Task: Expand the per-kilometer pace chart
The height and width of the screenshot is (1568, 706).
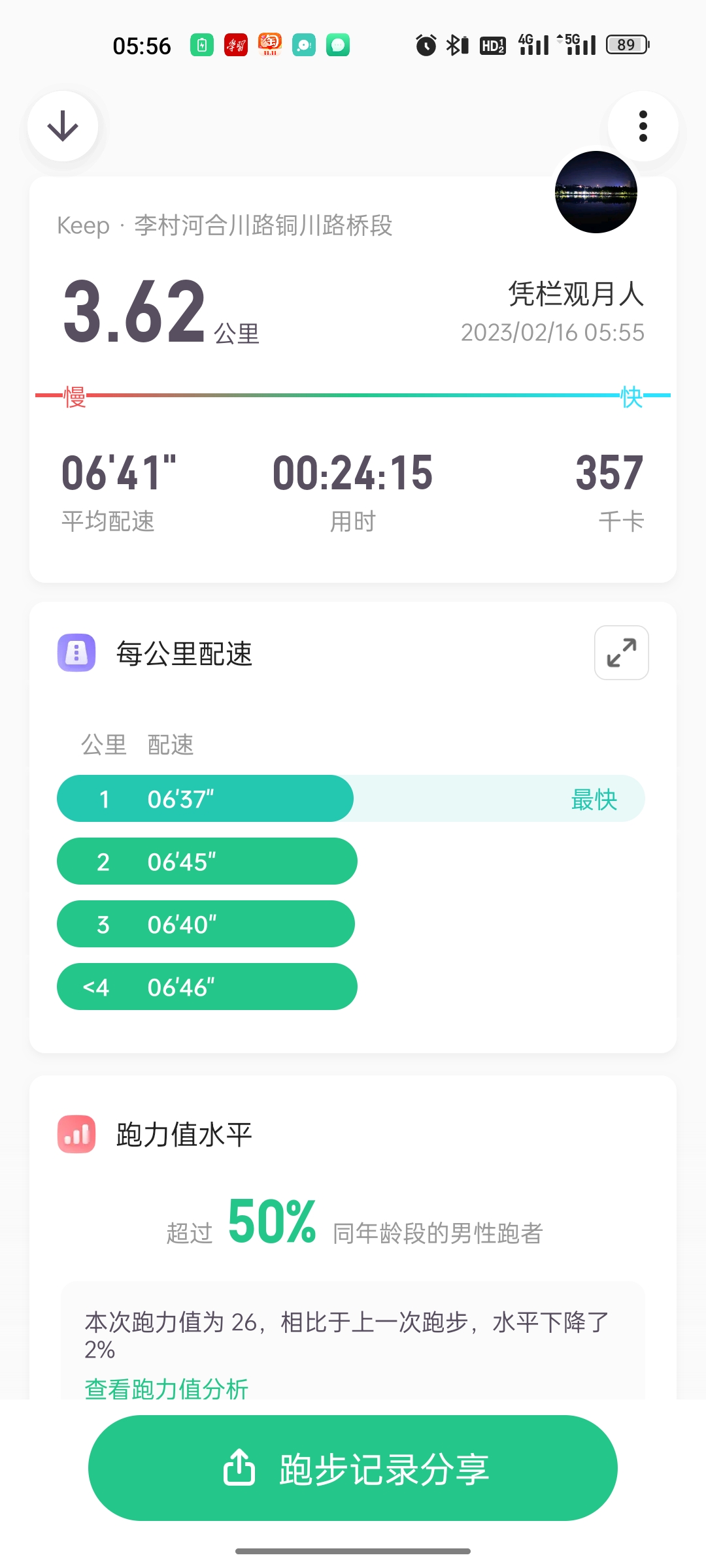Action: tap(621, 653)
